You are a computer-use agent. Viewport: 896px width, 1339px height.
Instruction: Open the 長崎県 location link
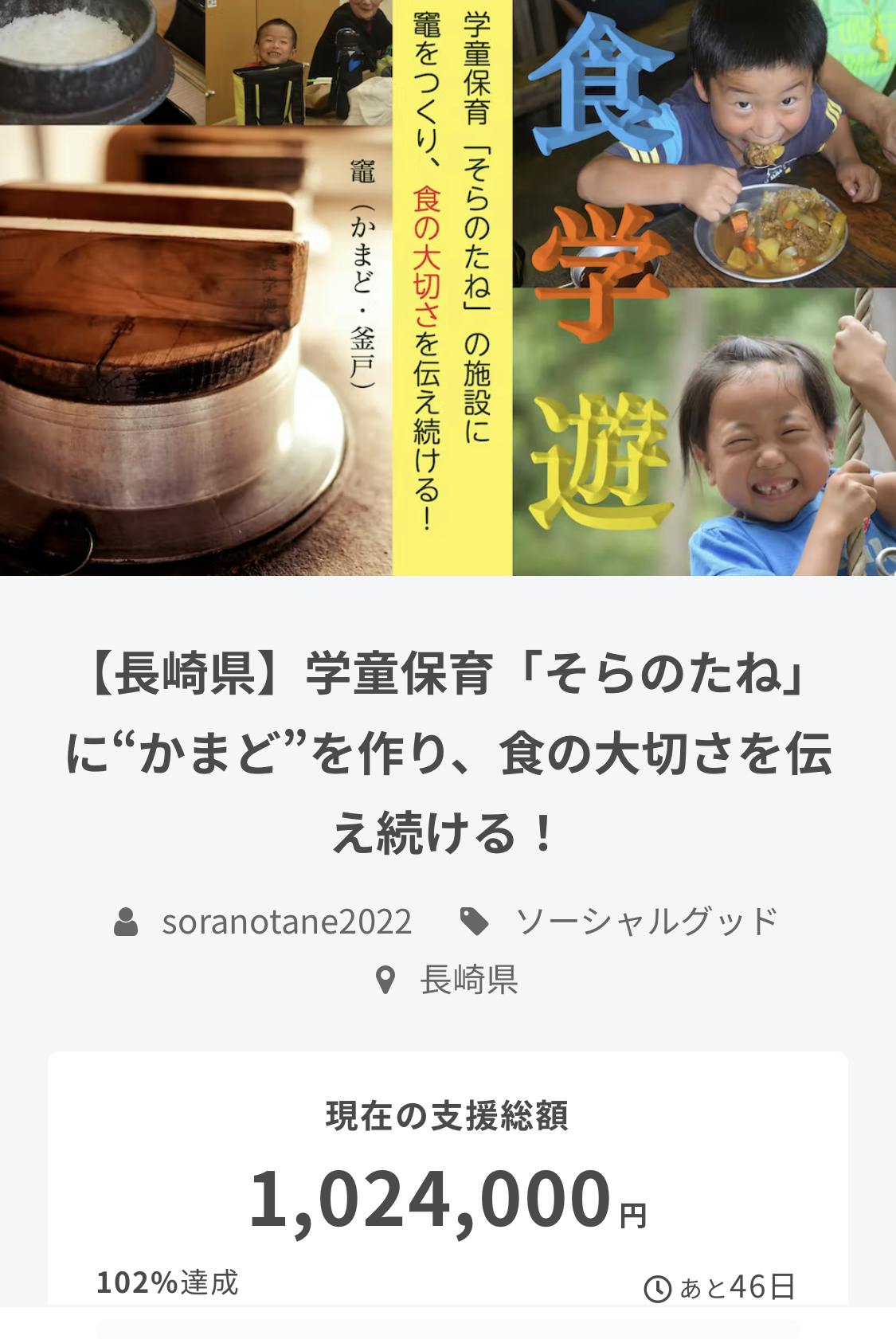pyautogui.click(x=468, y=980)
